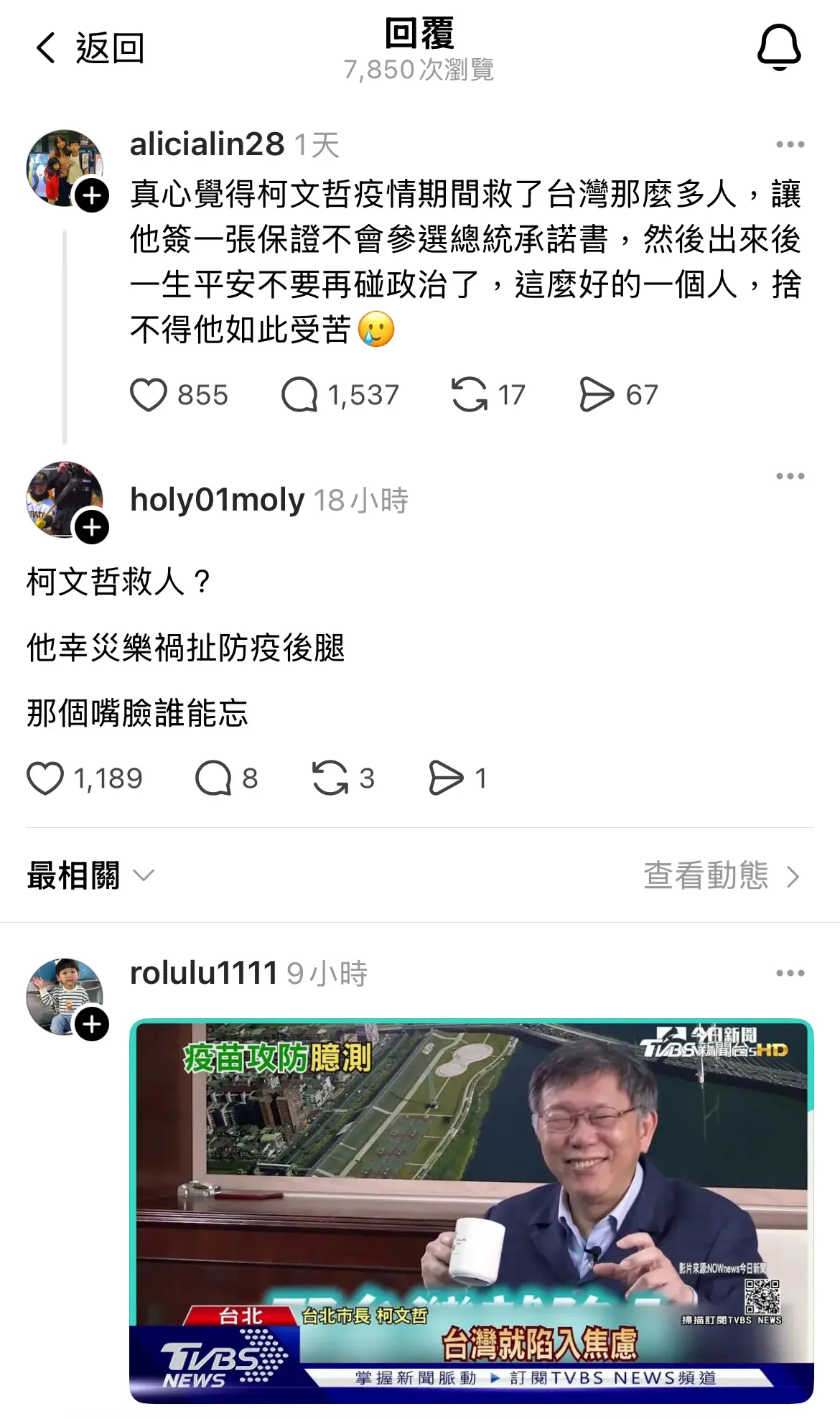Expand the 最相關 sort dropdown
This screenshot has width=840, height=1419.
(x=91, y=875)
